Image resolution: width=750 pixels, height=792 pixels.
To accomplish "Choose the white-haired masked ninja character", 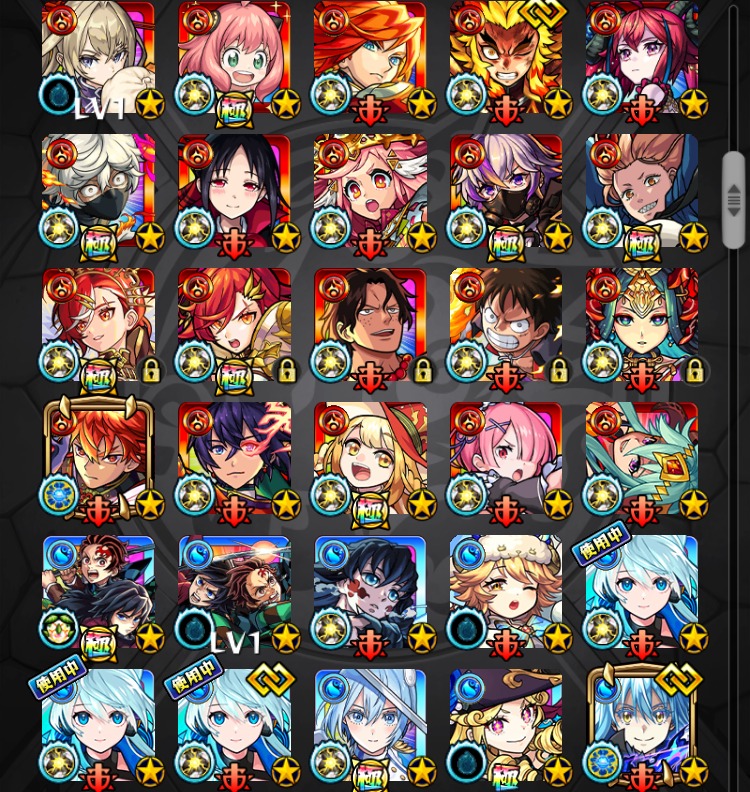I will pos(98,190).
